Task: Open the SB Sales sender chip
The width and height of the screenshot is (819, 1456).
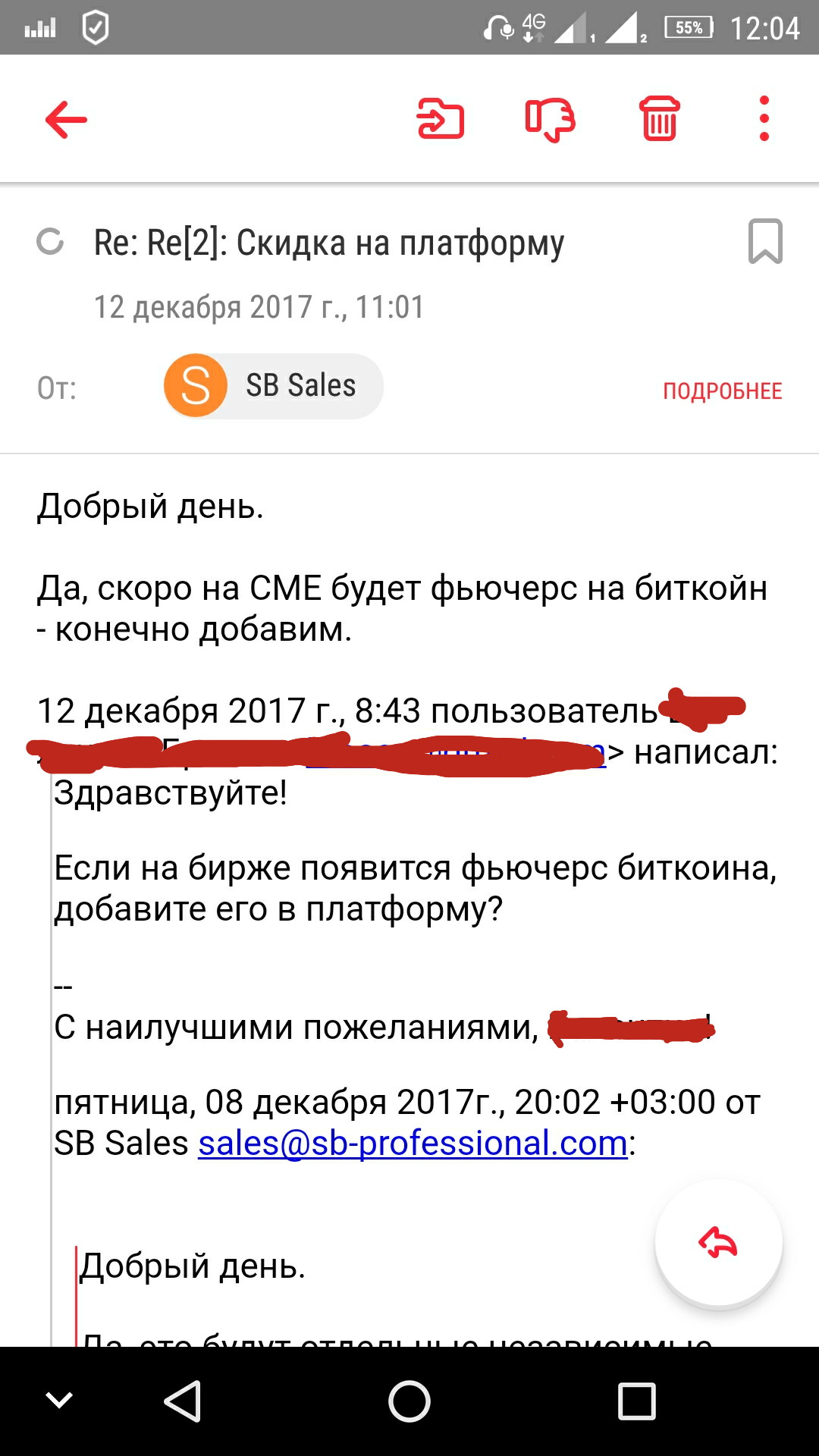Action: pyautogui.click(x=274, y=386)
